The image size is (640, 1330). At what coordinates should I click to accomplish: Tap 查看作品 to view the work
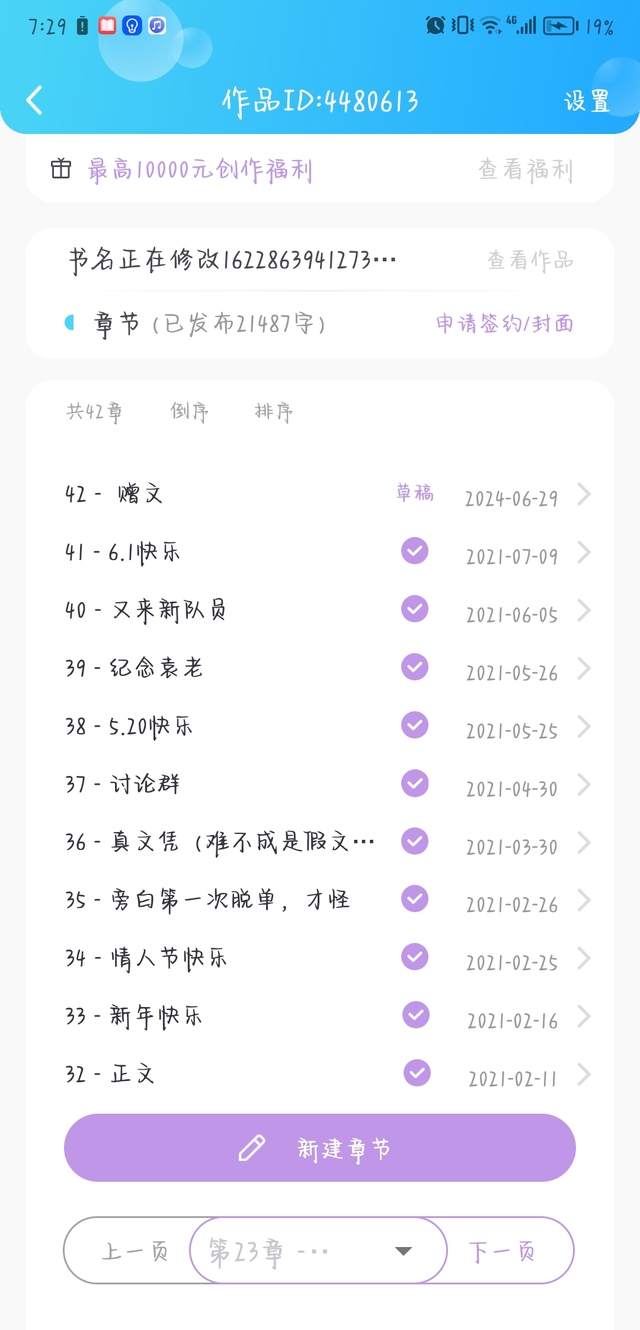pyautogui.click(x=531, y=261)
